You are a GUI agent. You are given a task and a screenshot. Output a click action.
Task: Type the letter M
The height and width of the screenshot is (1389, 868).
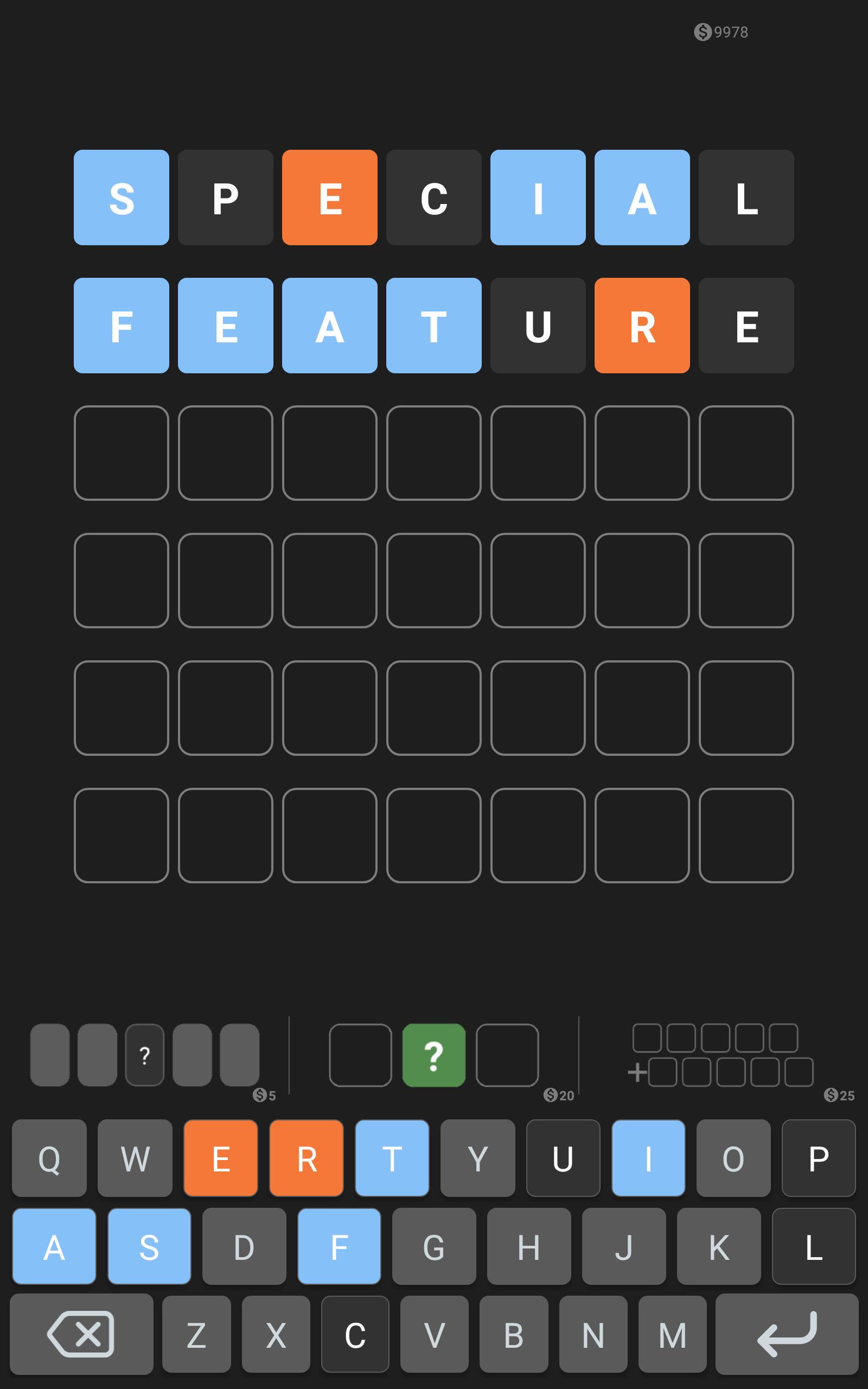672,1335
